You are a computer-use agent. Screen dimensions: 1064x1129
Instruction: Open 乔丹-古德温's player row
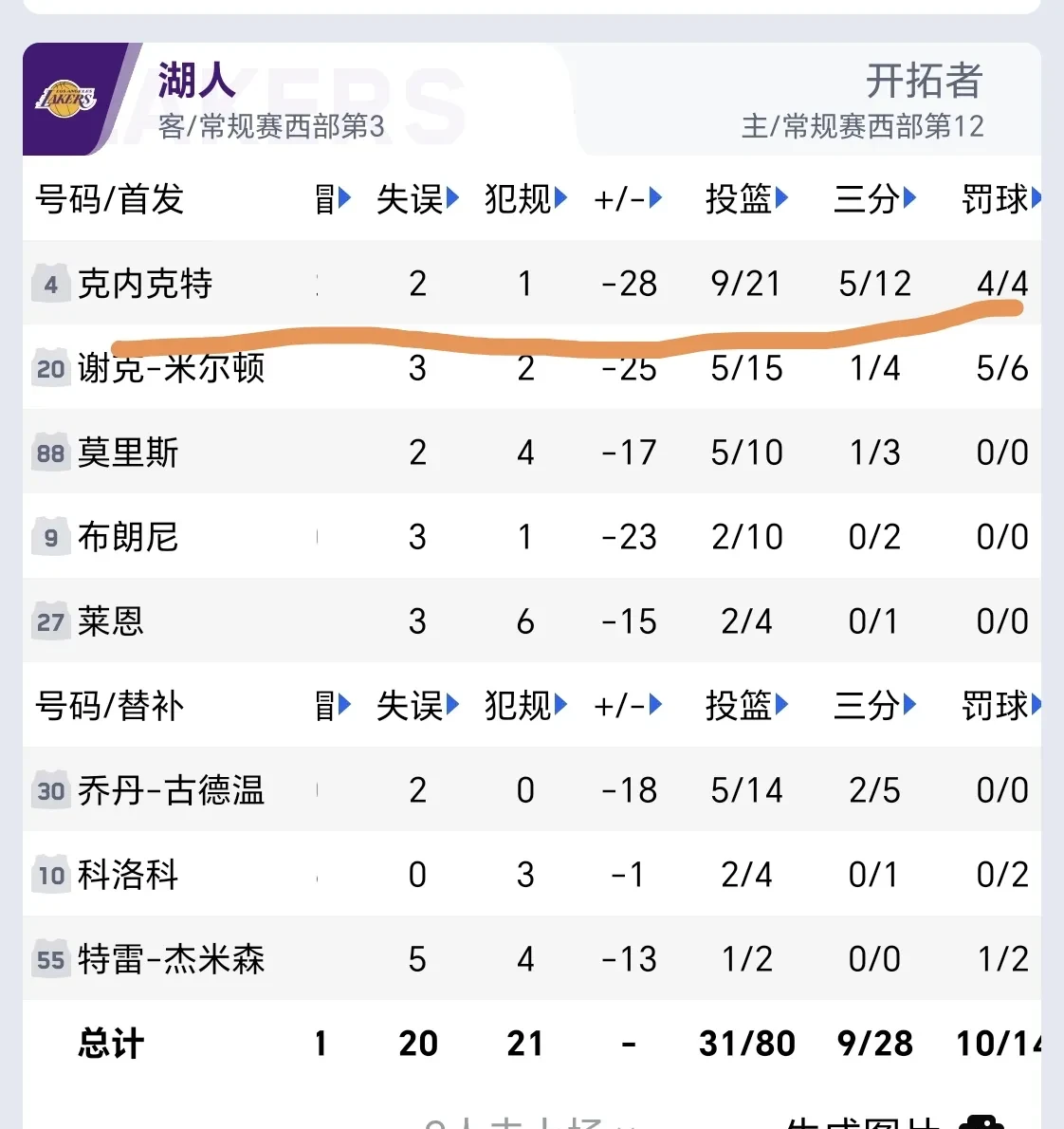coord(171,790)
